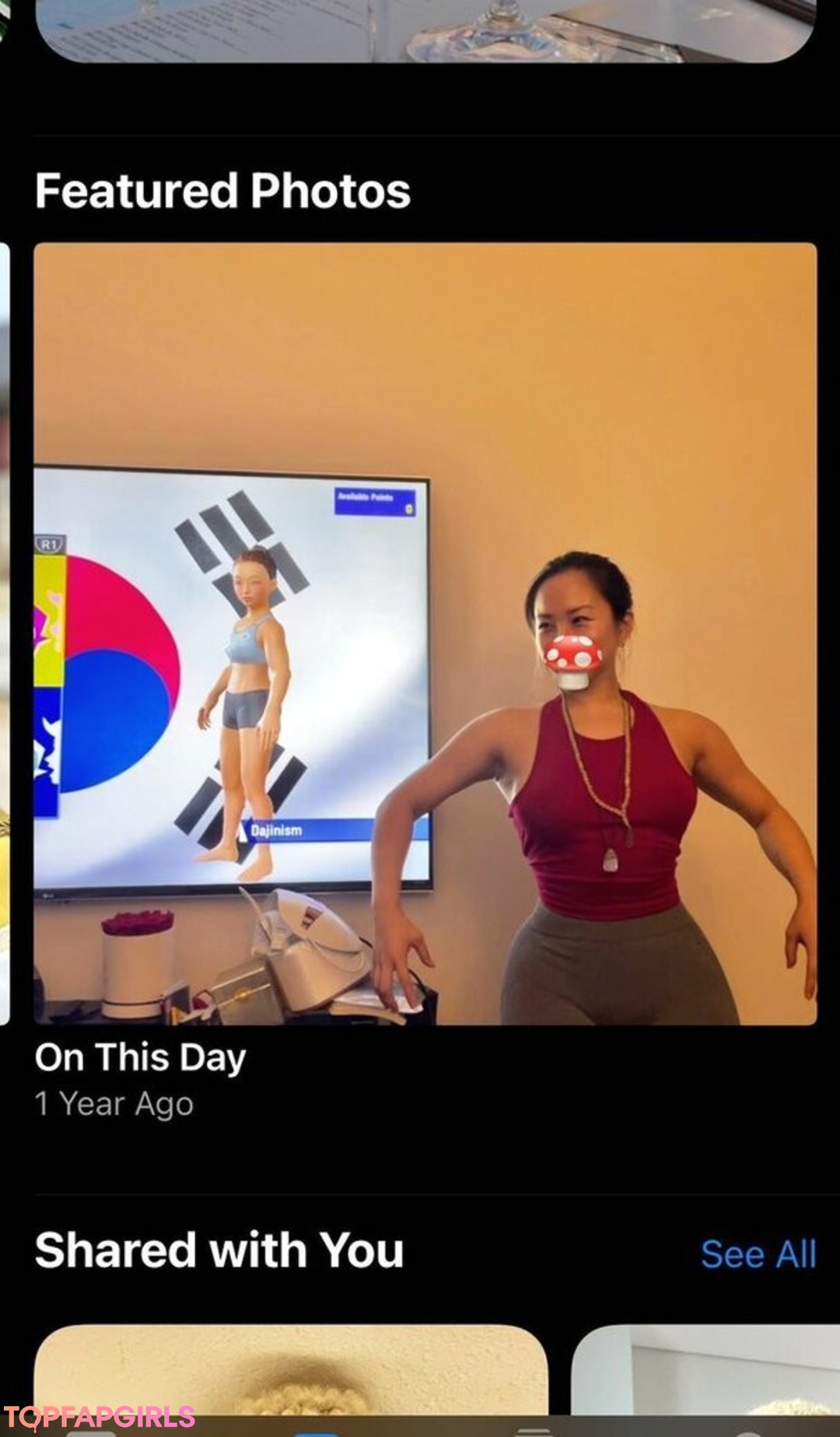Tap See All for Shared with You
The image size is (840, 1437).
coord(758,1254)
